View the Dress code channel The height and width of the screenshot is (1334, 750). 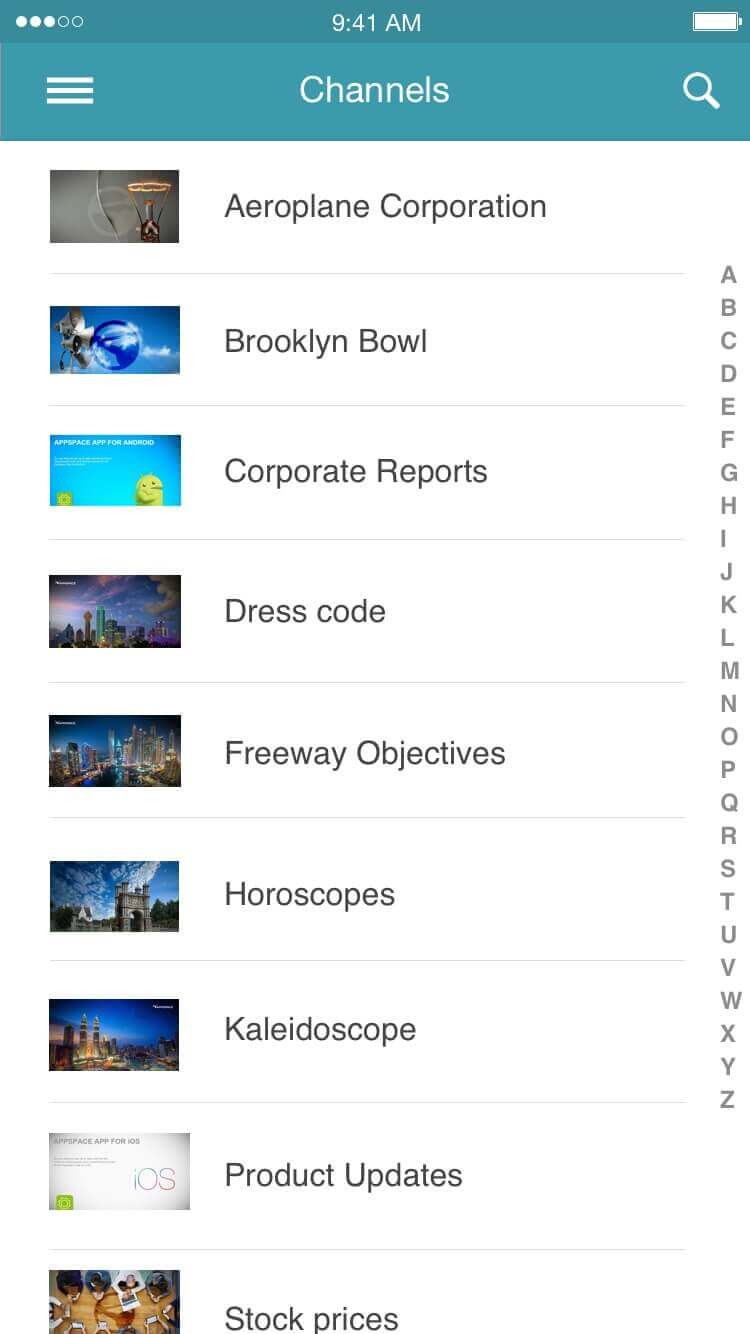[305, 611]
